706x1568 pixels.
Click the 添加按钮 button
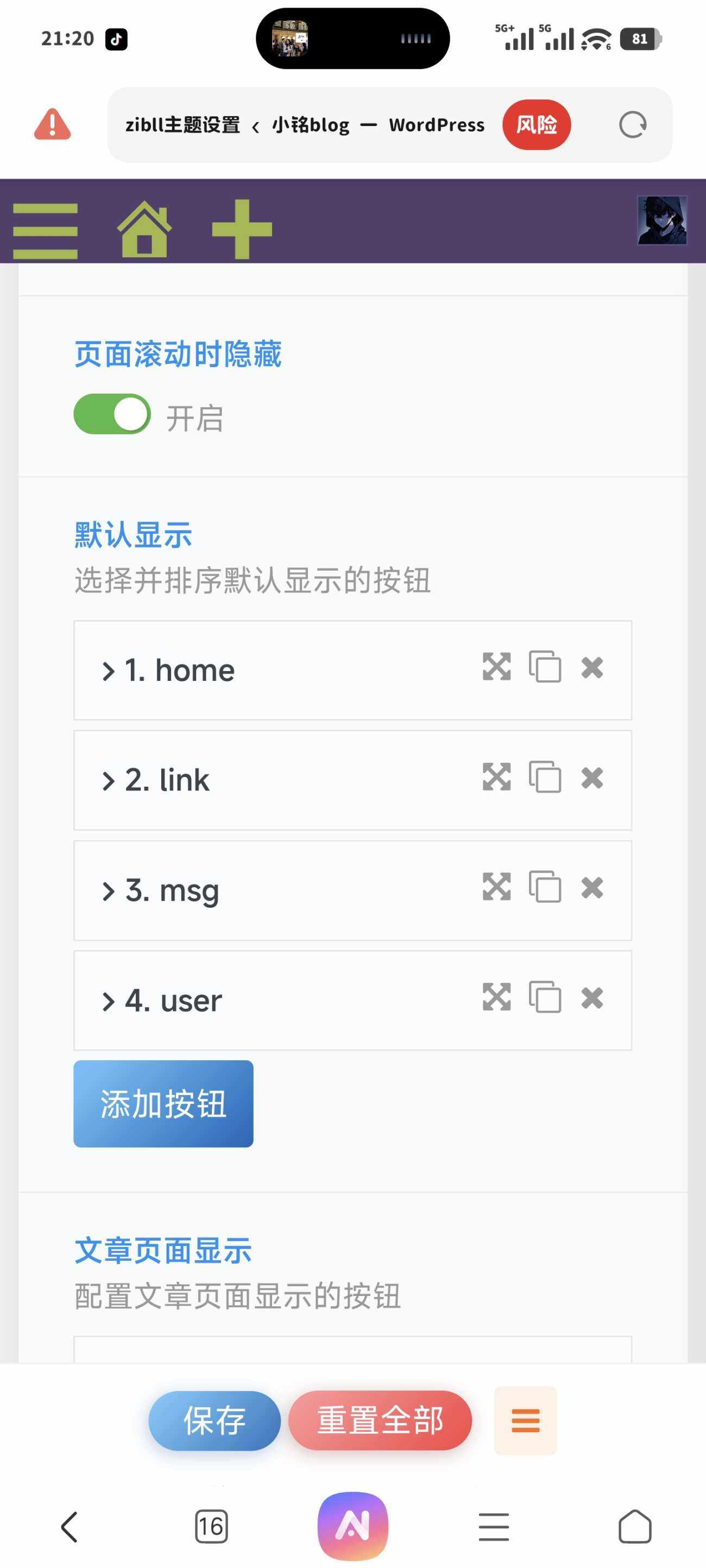point(163,1102)
